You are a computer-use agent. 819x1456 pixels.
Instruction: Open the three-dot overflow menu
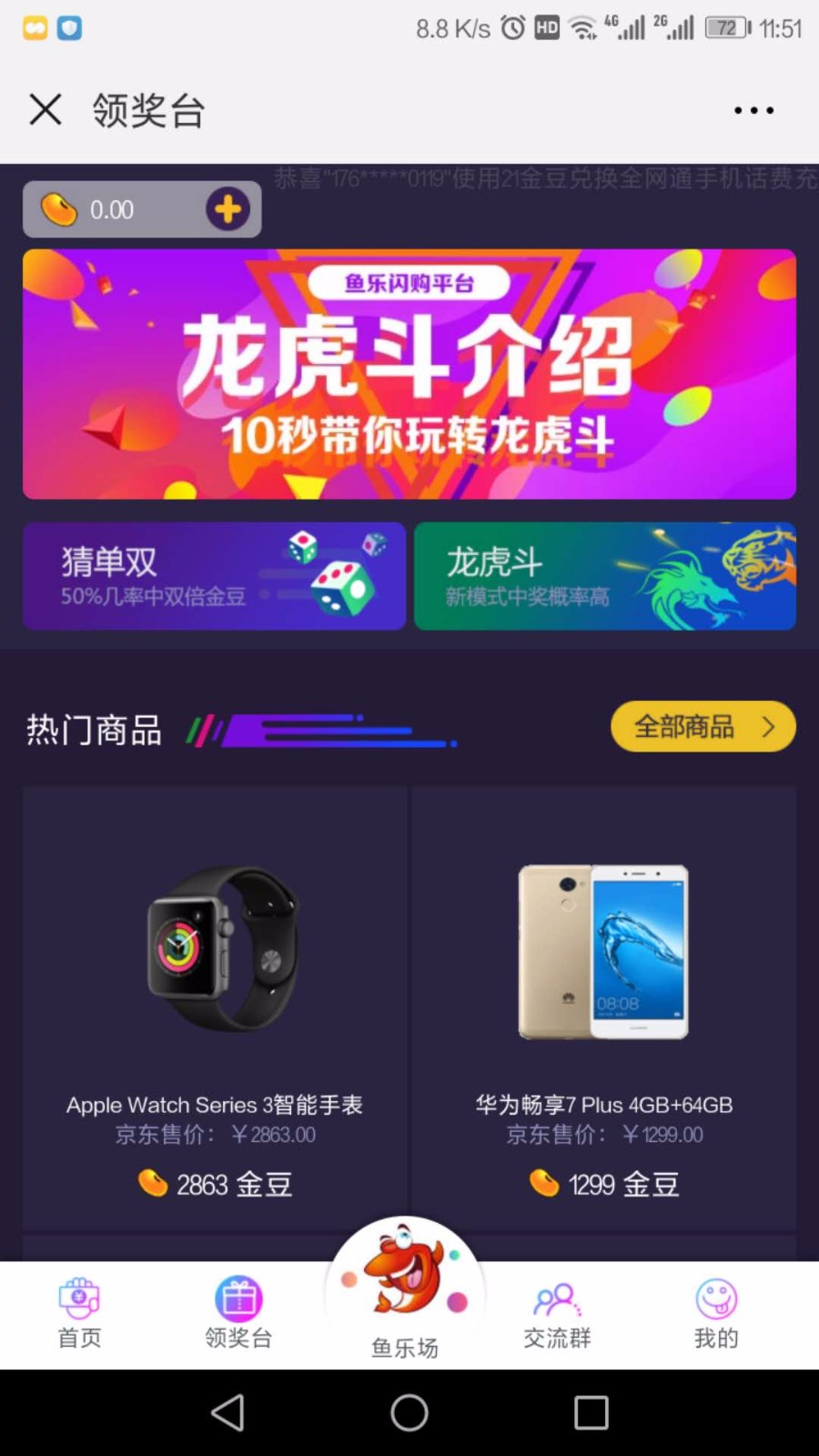[x=753, y=110]
